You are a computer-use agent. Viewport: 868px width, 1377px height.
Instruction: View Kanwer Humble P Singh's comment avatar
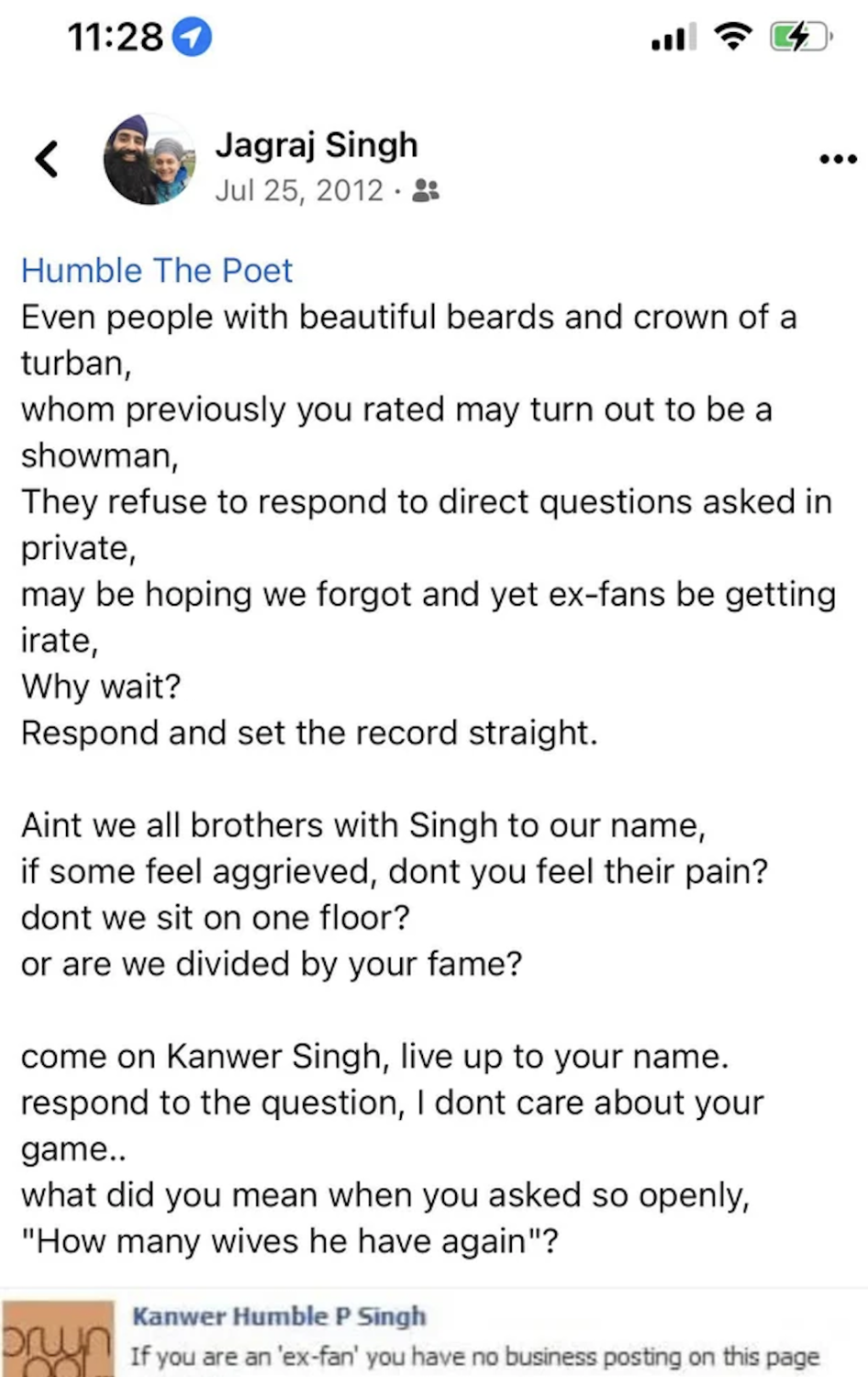pyautogui.click(x=57, y=1338)
